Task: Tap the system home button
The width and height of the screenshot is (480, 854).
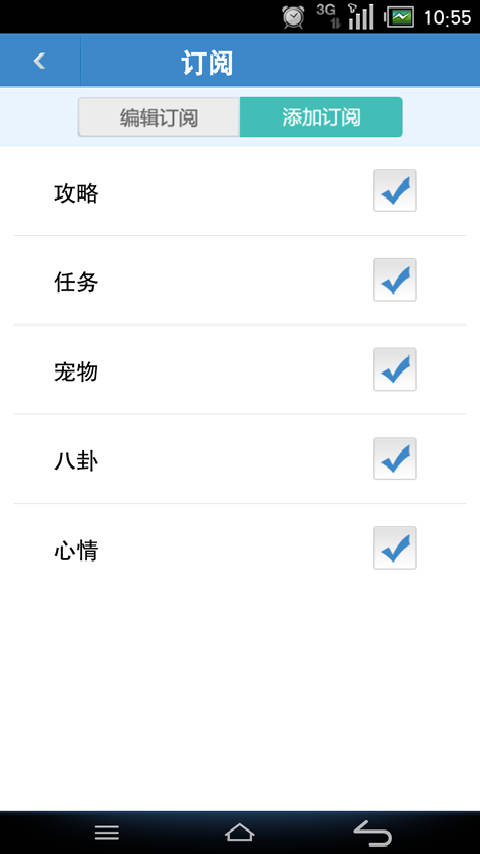Action: (240, 832)
